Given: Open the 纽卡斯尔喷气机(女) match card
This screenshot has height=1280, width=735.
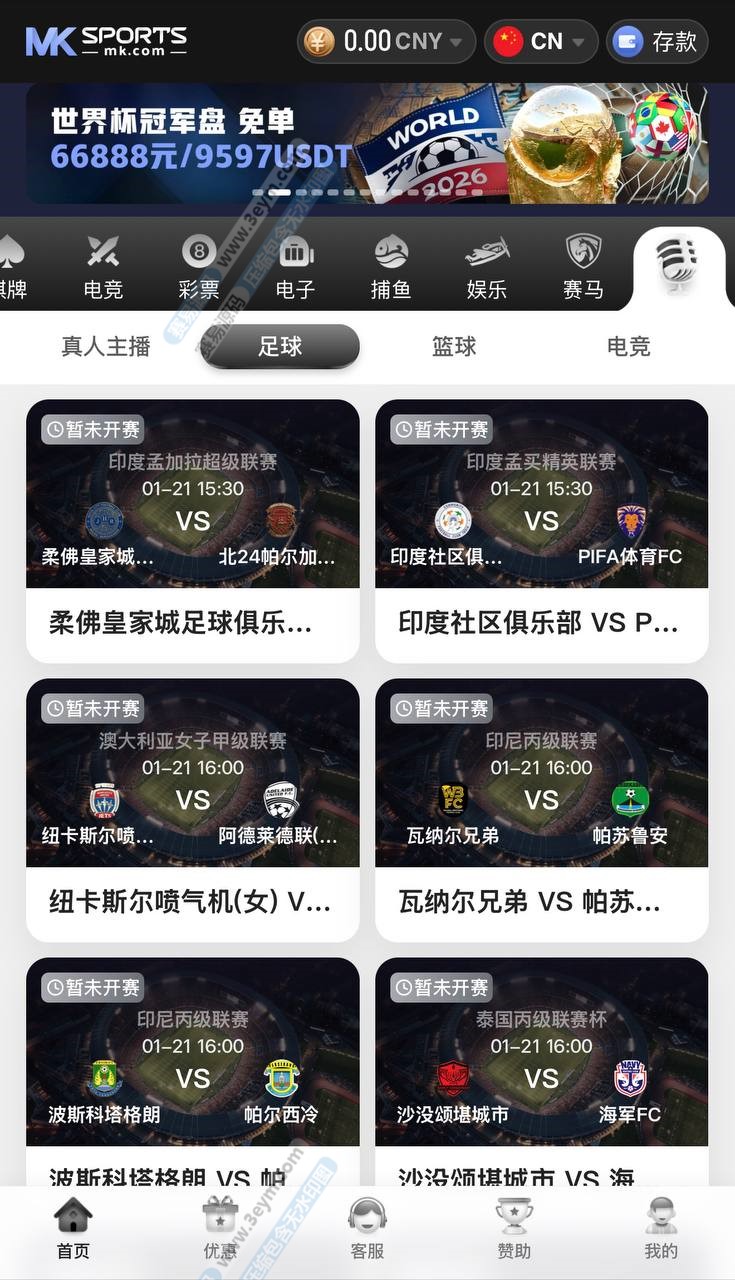Looking at the screenshot, I should tap(192, 809).
